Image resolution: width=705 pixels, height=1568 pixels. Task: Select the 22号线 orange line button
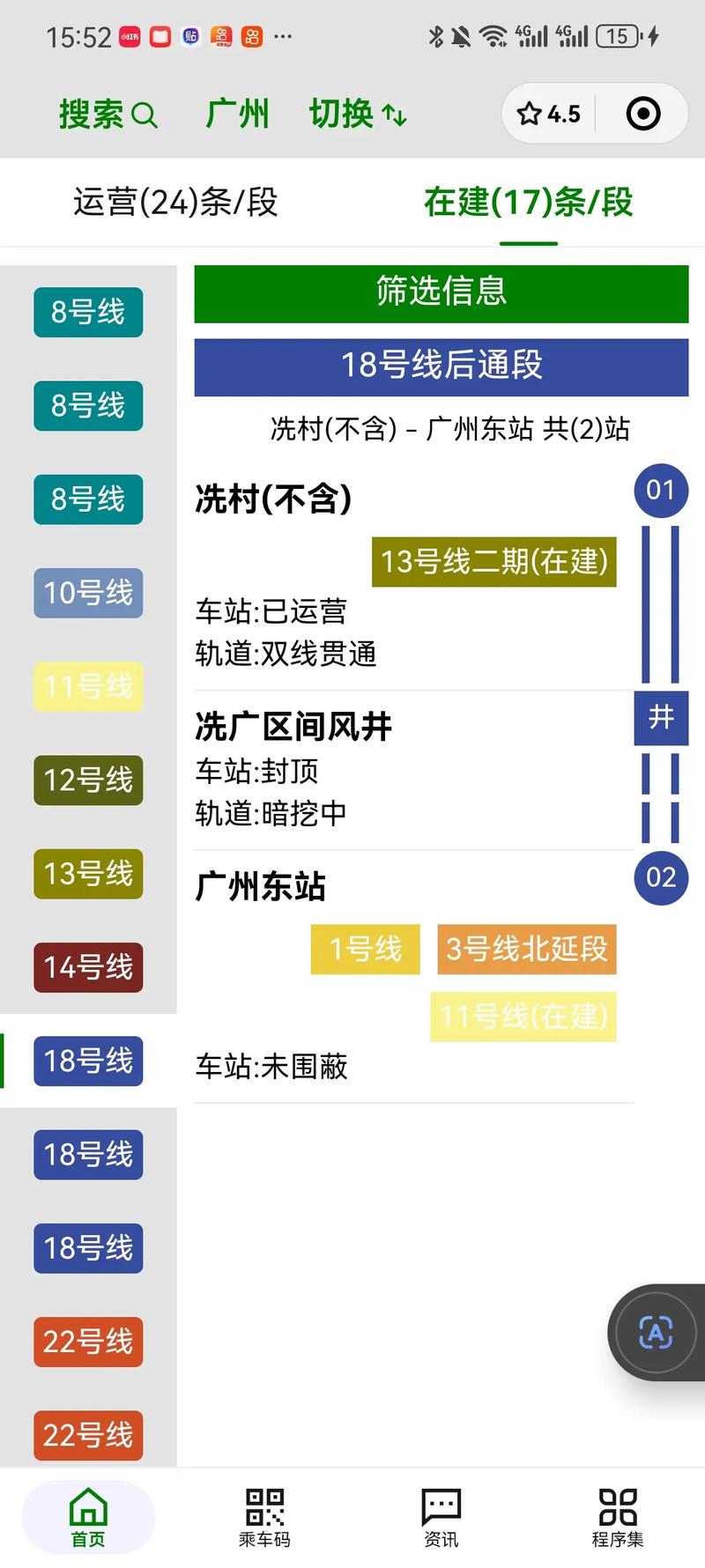point(87,1342)
